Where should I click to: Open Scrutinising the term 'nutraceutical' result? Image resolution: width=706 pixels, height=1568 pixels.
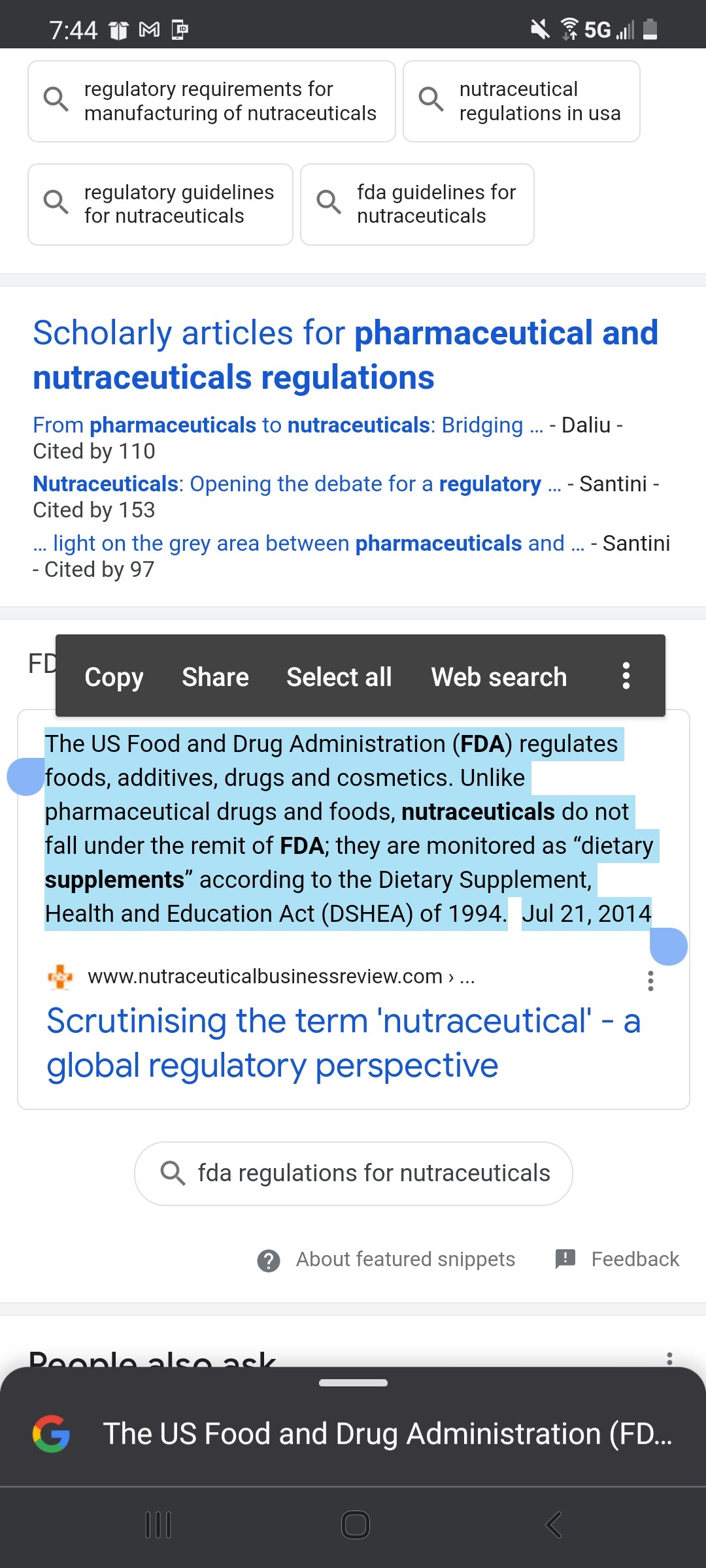tap(343, 1043)
